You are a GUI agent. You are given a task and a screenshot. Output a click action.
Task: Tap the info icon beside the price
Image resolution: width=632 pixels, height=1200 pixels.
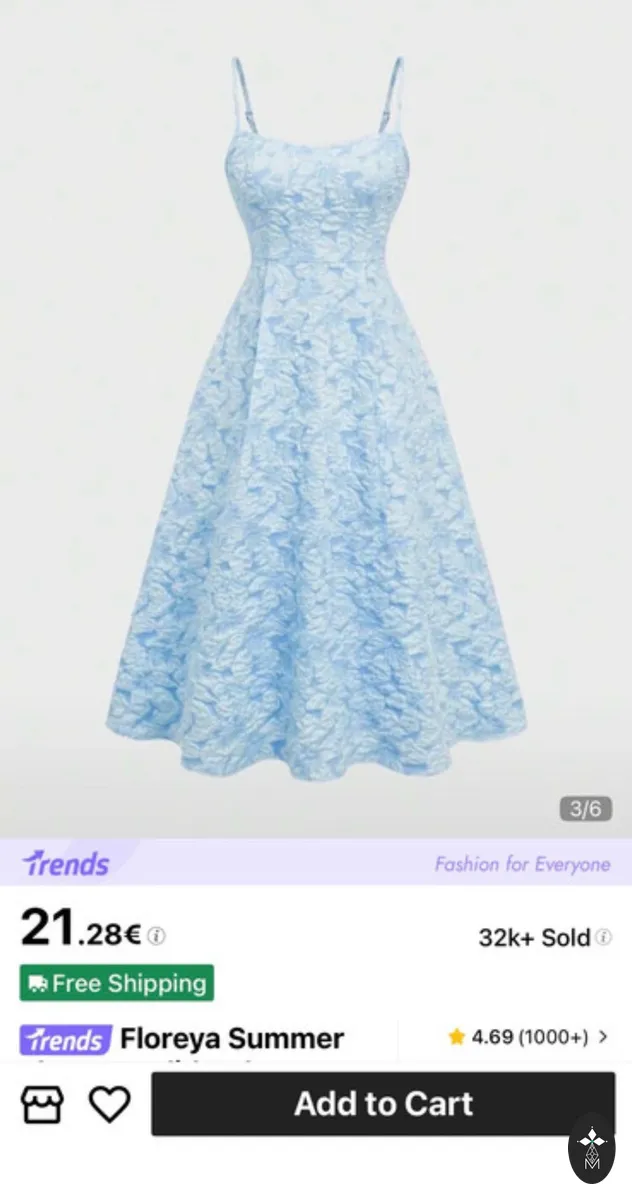[157, 936]
